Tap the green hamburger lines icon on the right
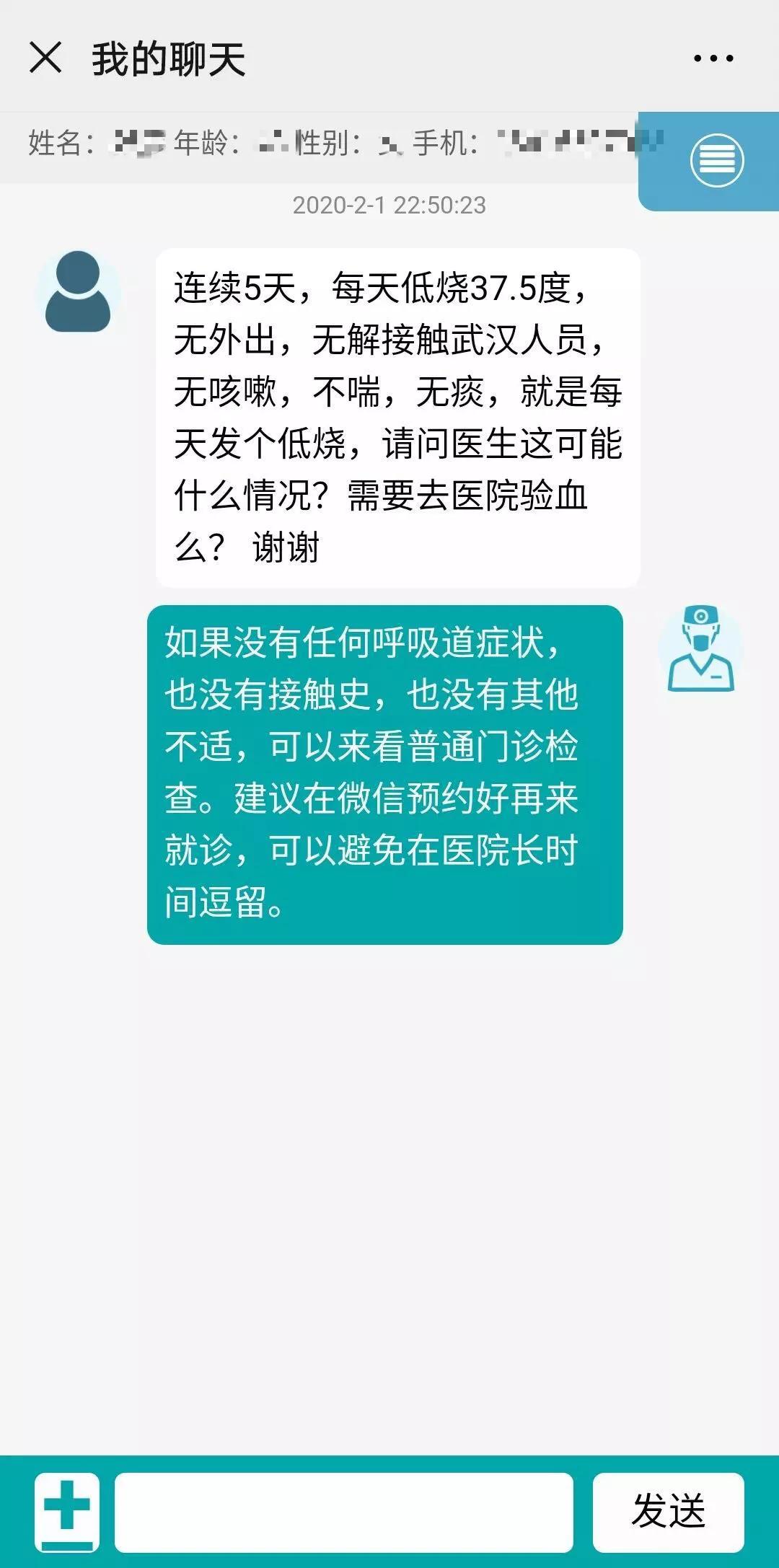Screen dimensions: 779x1568 tap(716, 160)
